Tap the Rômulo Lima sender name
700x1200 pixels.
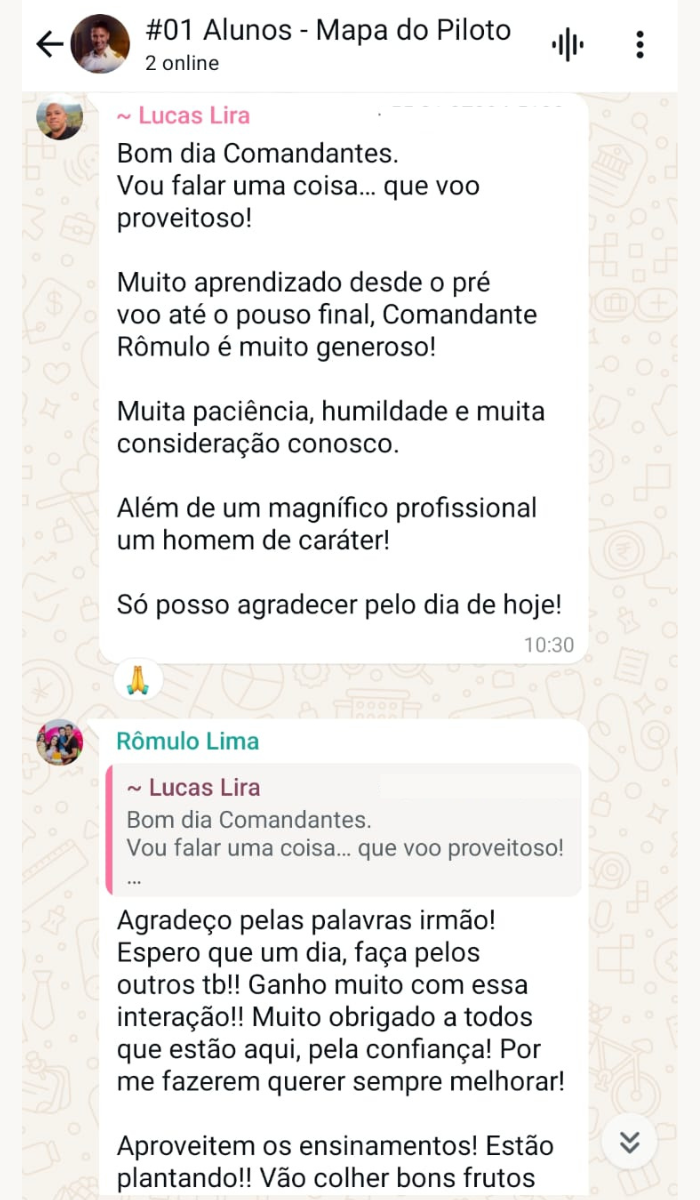tap(188, 741)
